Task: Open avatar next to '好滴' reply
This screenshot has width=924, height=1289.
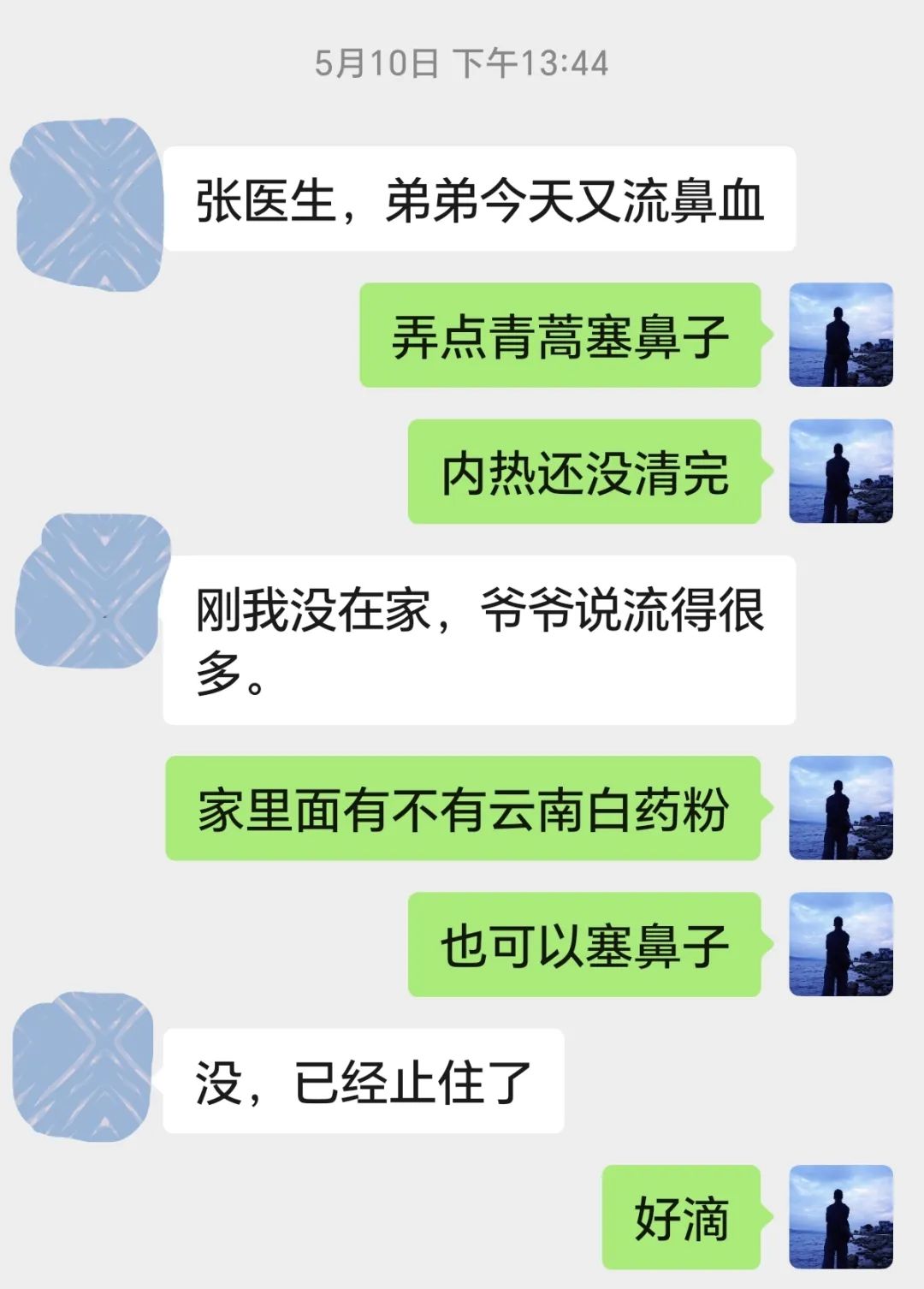Action: [840, 1217]
